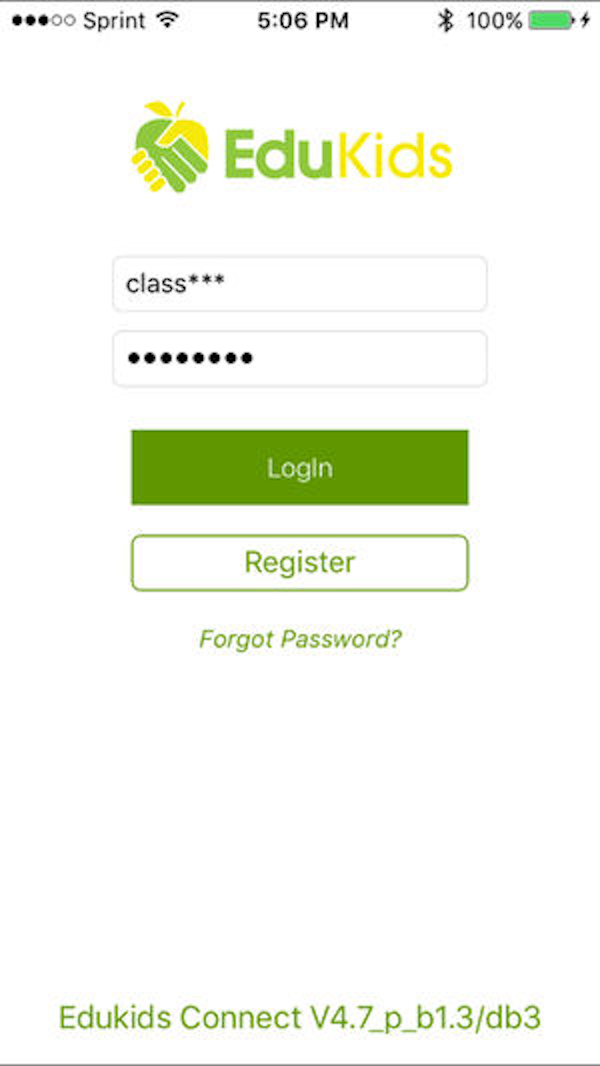Tap the username field showing class***

pos(300,283)
